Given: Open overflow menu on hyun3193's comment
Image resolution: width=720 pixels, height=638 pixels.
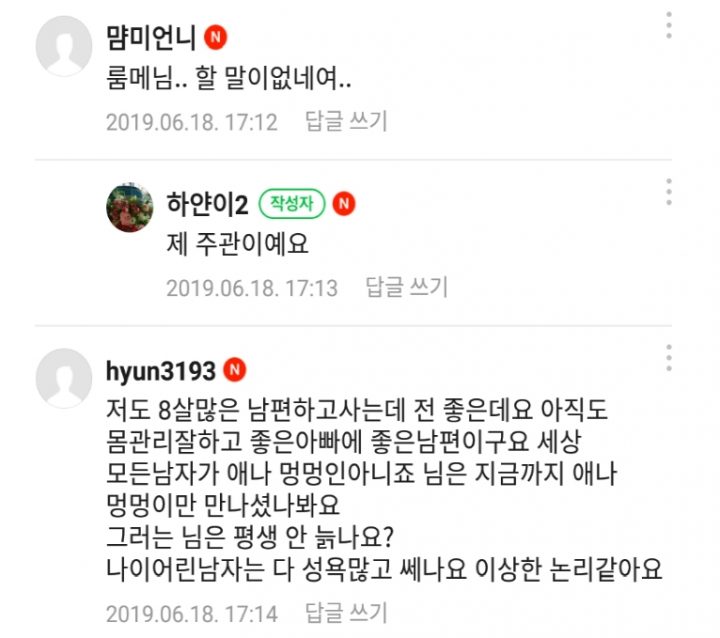Looking at the screenshot, I should (x=668, y=357).
